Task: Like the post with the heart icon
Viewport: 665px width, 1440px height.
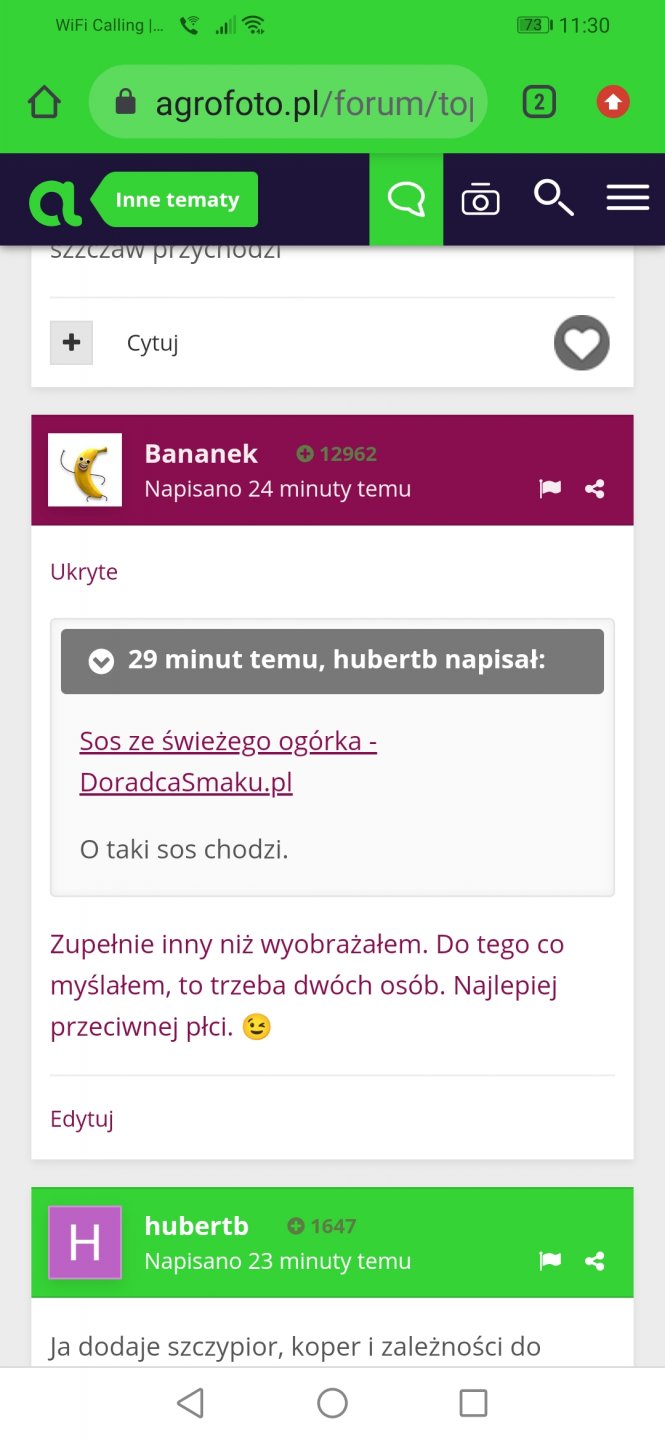Action: click(581, 343)
